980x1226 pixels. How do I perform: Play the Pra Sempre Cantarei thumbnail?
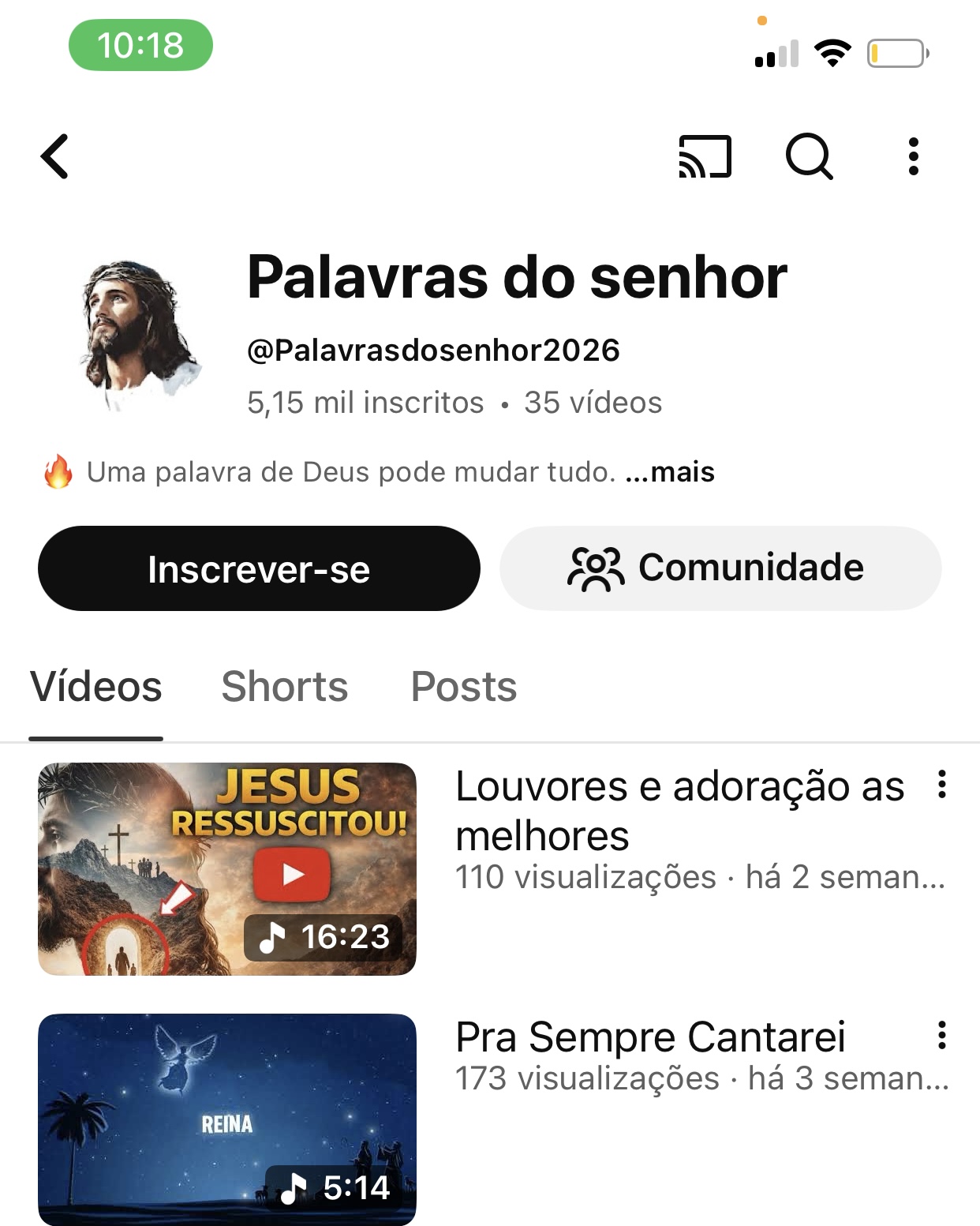(x=227, y=1119)
